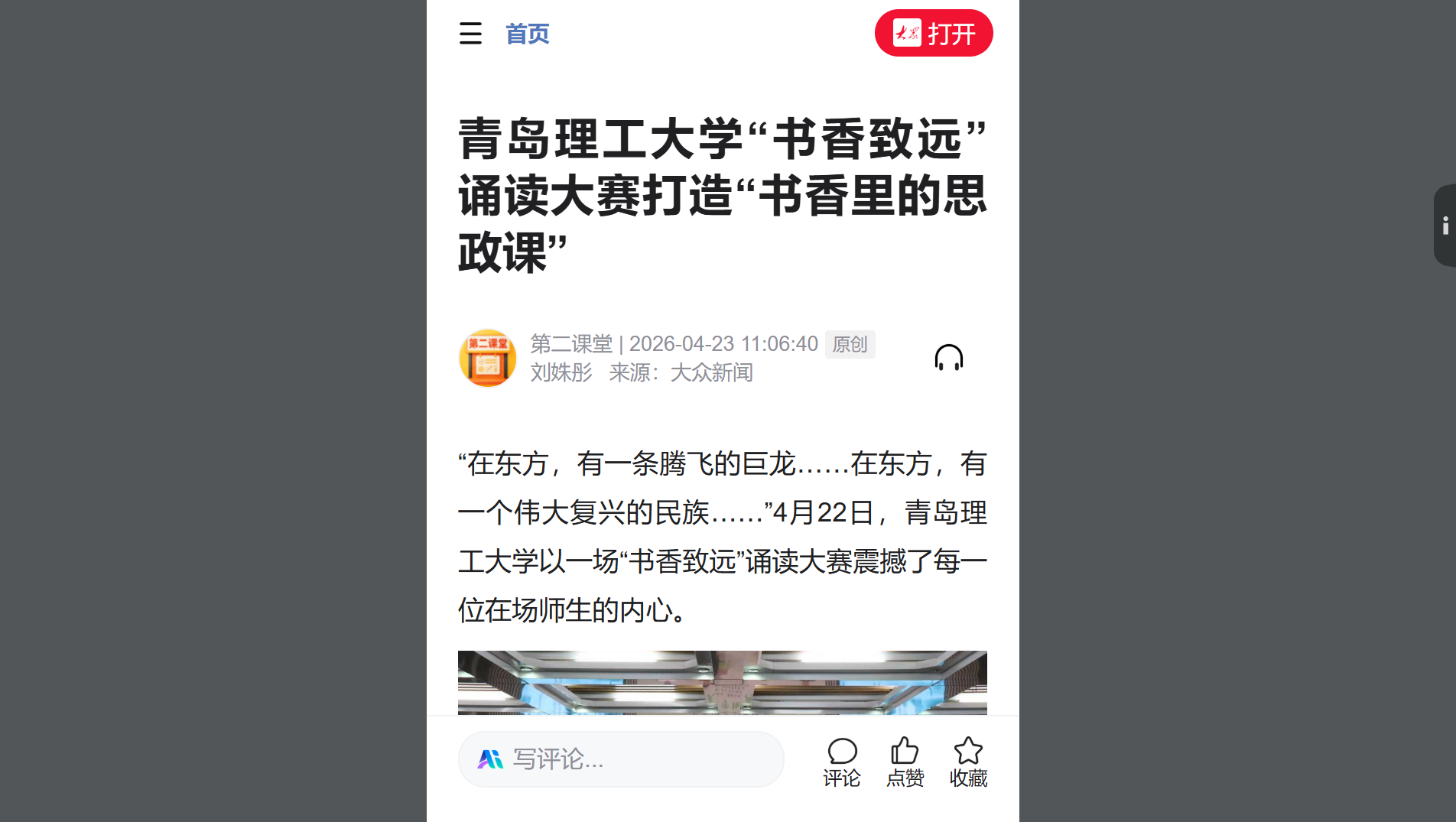Open the article's photo

point(722,682)
